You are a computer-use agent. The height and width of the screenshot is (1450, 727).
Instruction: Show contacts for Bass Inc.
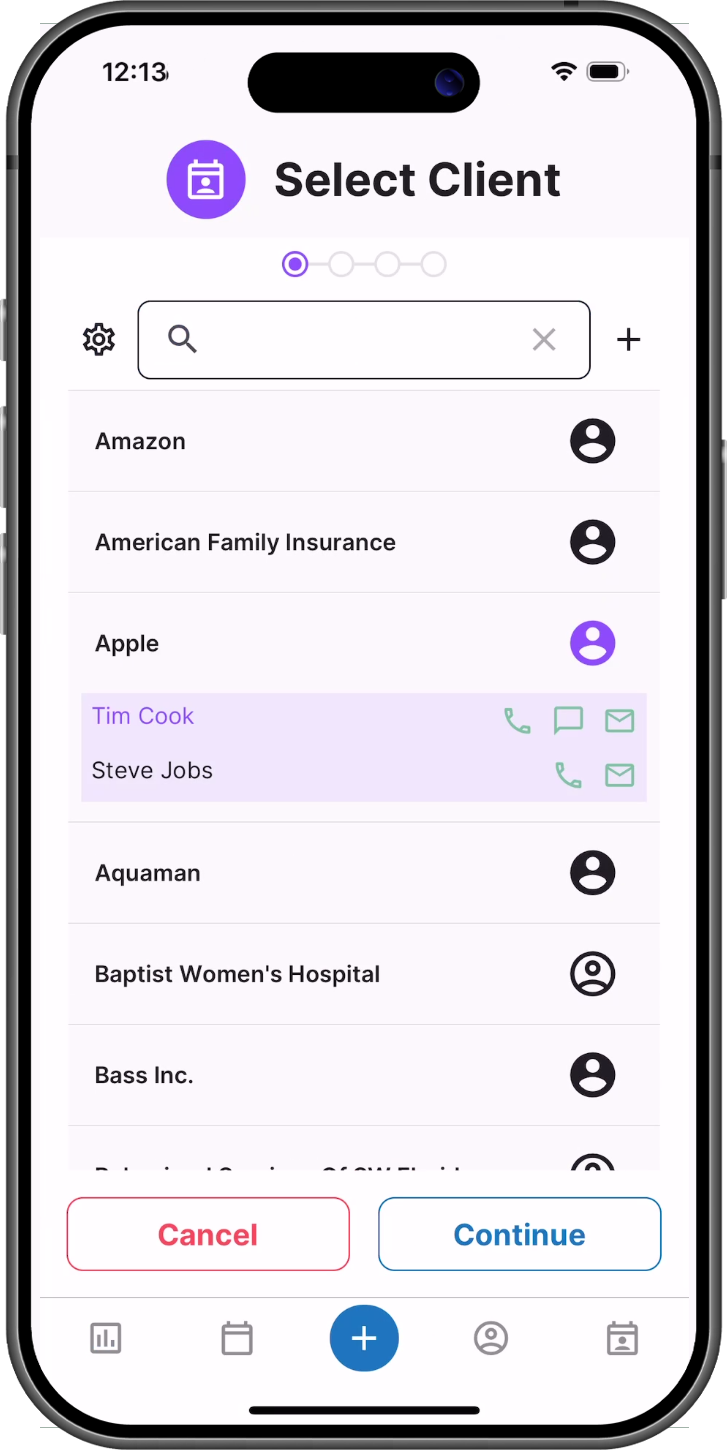(x=592, y=1075)
